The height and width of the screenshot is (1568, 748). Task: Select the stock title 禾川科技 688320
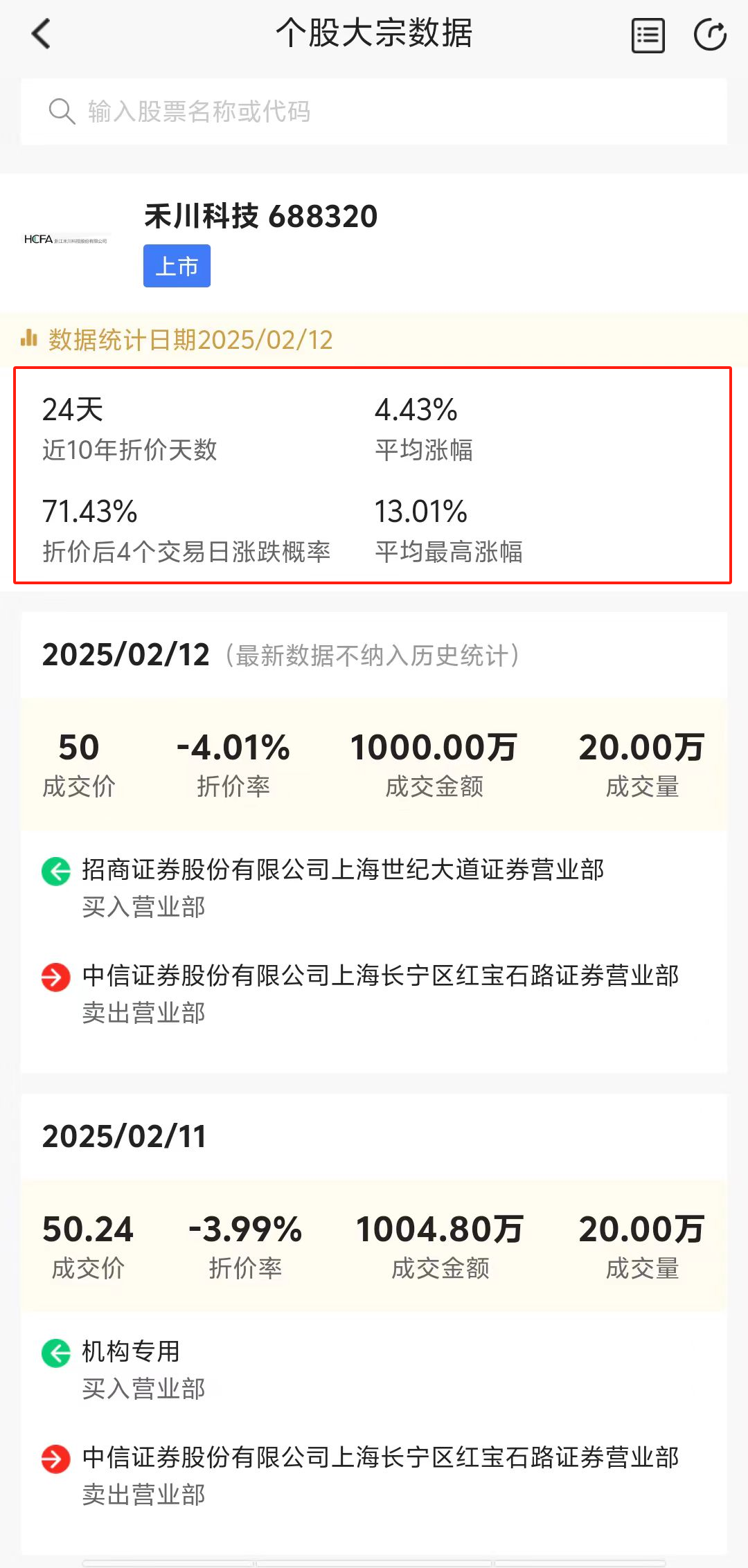point(260,216)
